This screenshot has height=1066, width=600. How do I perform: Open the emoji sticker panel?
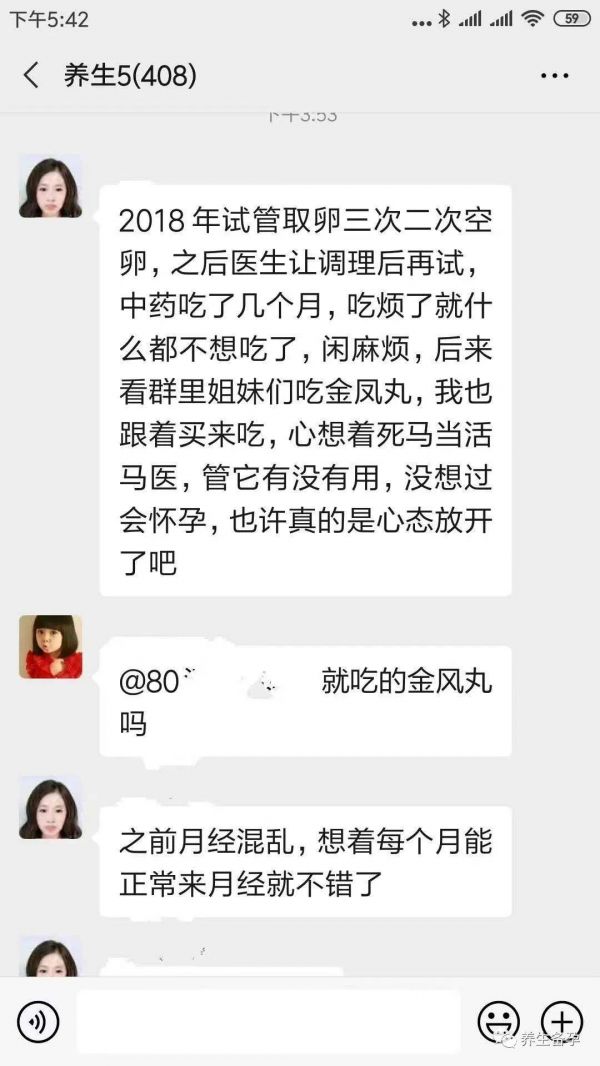pos(497,1022)
